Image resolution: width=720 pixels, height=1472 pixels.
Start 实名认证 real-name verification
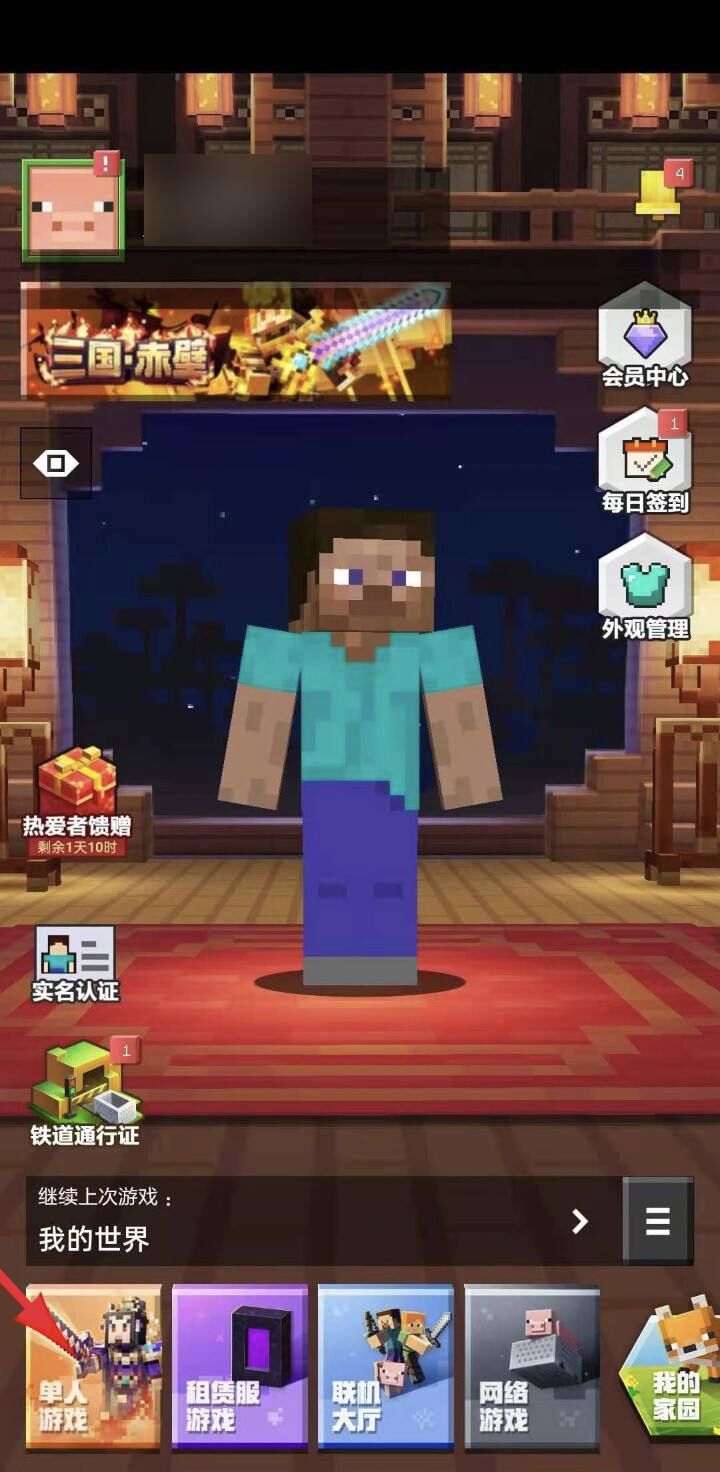click(x=75, y=963)
